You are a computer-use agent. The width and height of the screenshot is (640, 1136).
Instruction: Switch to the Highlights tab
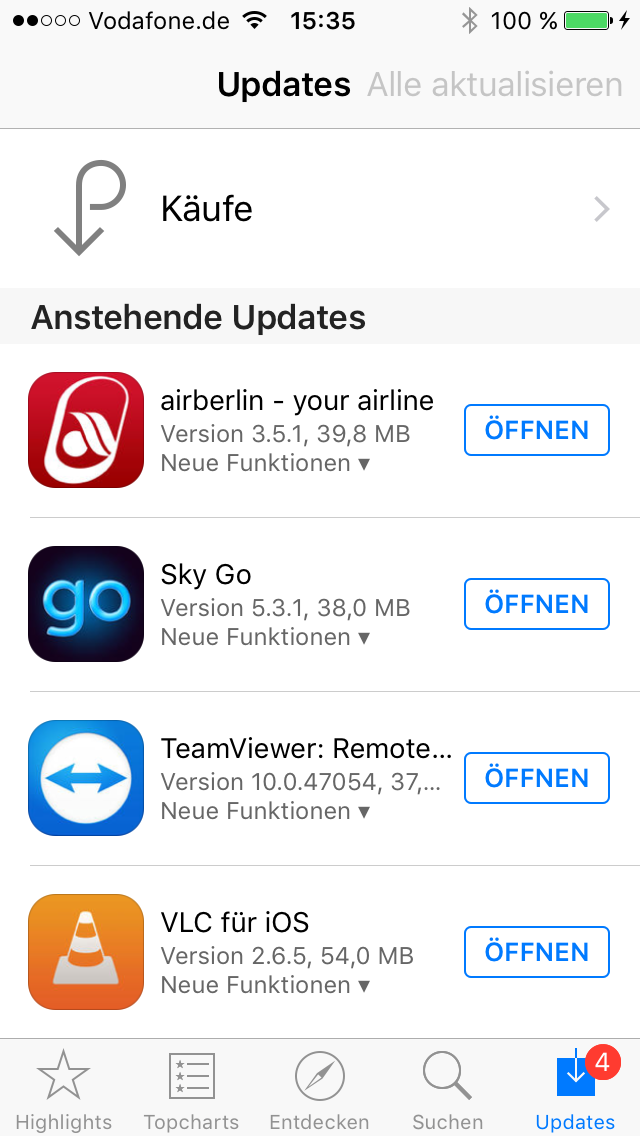tap(64, 1089)
